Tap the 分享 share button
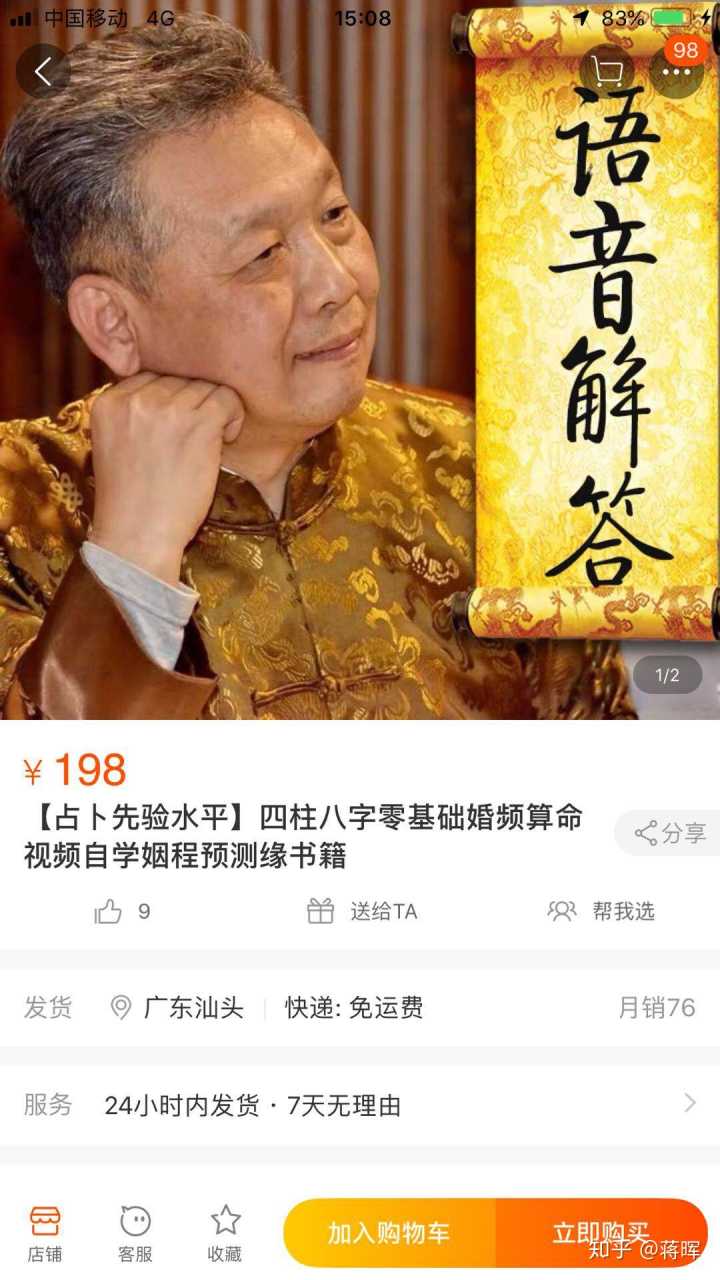Image resolution: width=720 pixels, height=1280 pixels. [x=670, y=833]
